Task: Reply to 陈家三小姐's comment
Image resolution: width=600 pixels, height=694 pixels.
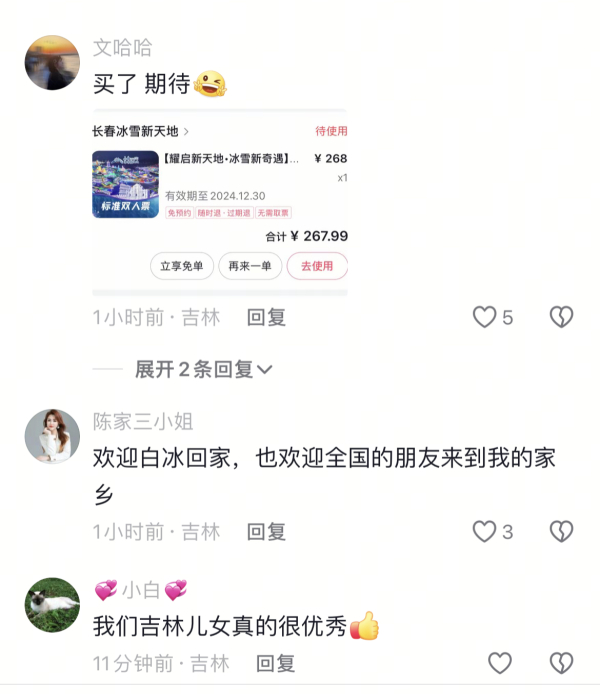Action: tap(267, 531)
